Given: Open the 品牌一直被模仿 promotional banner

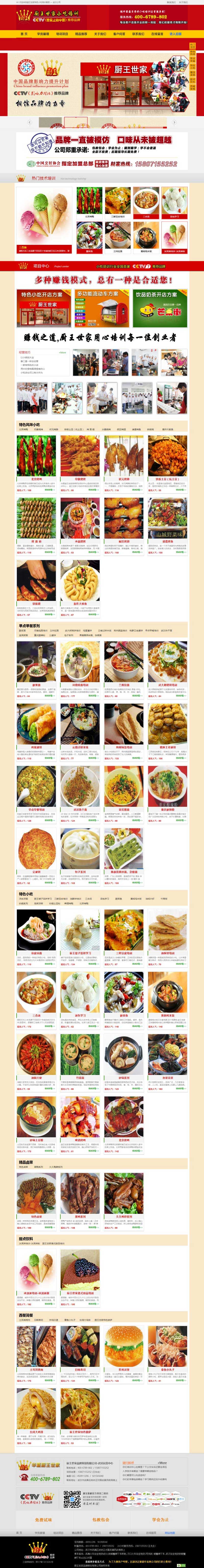Looking at the screenshot, I should [101, 151].
